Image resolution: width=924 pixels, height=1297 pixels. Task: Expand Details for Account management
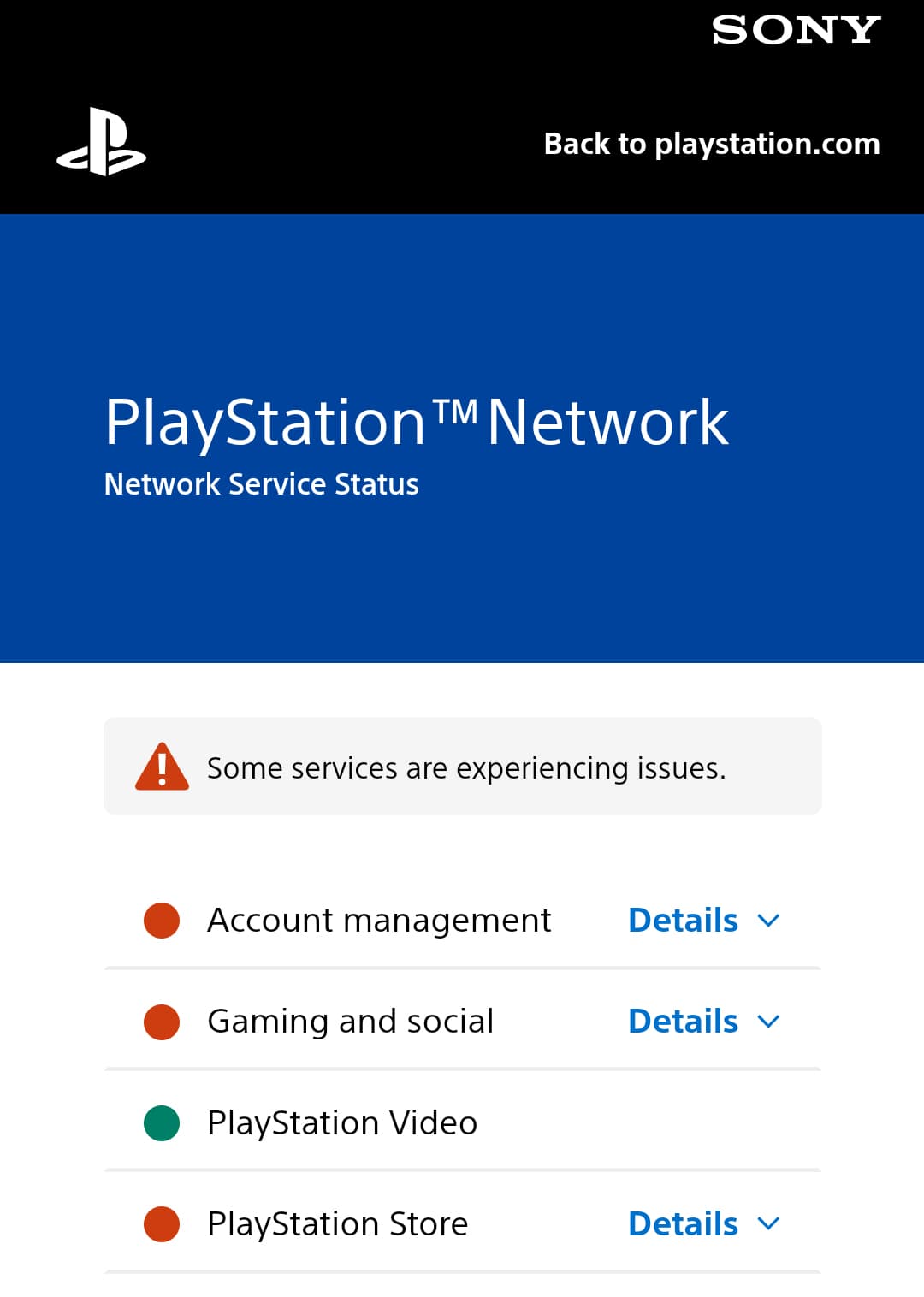[x=703, y=921]
